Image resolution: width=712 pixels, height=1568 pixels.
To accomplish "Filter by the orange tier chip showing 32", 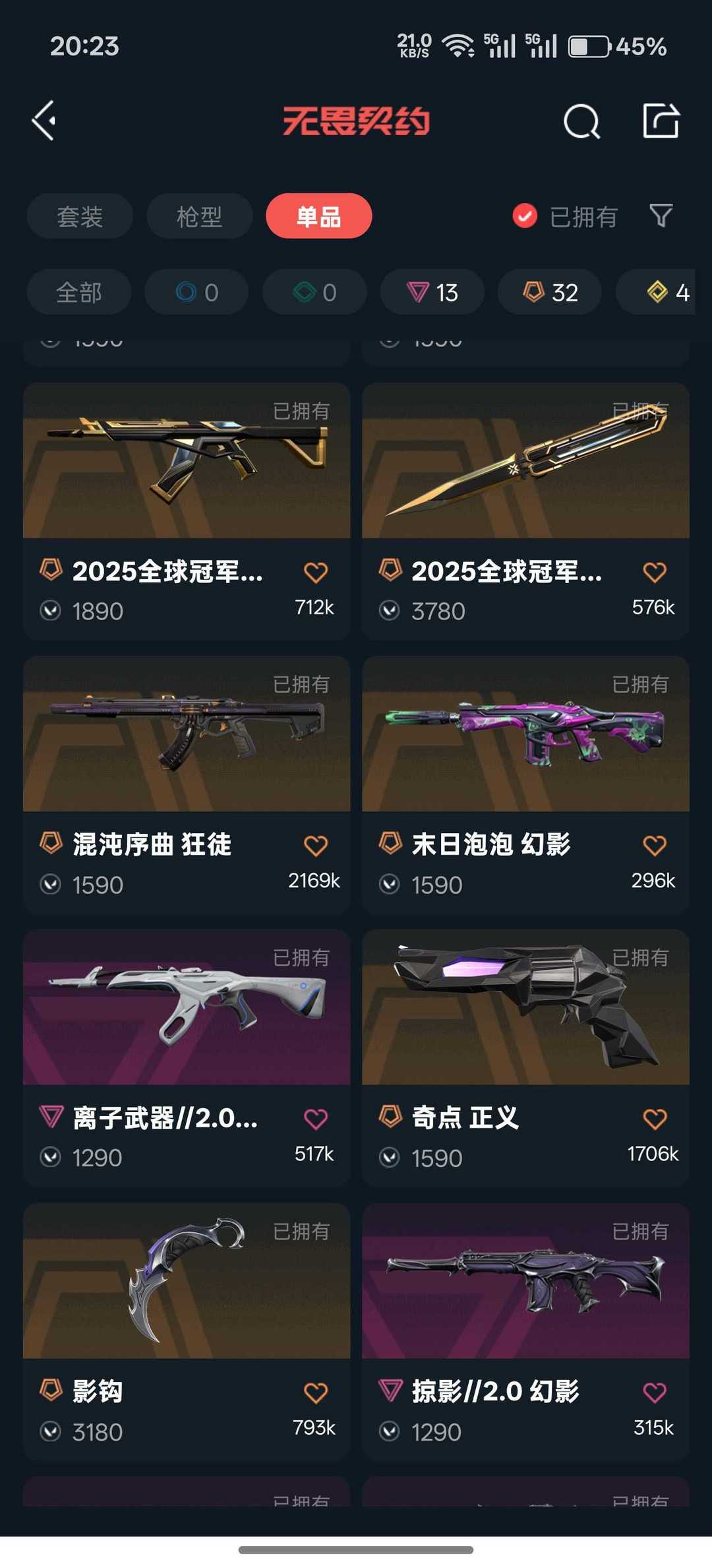I will [550, 292].
